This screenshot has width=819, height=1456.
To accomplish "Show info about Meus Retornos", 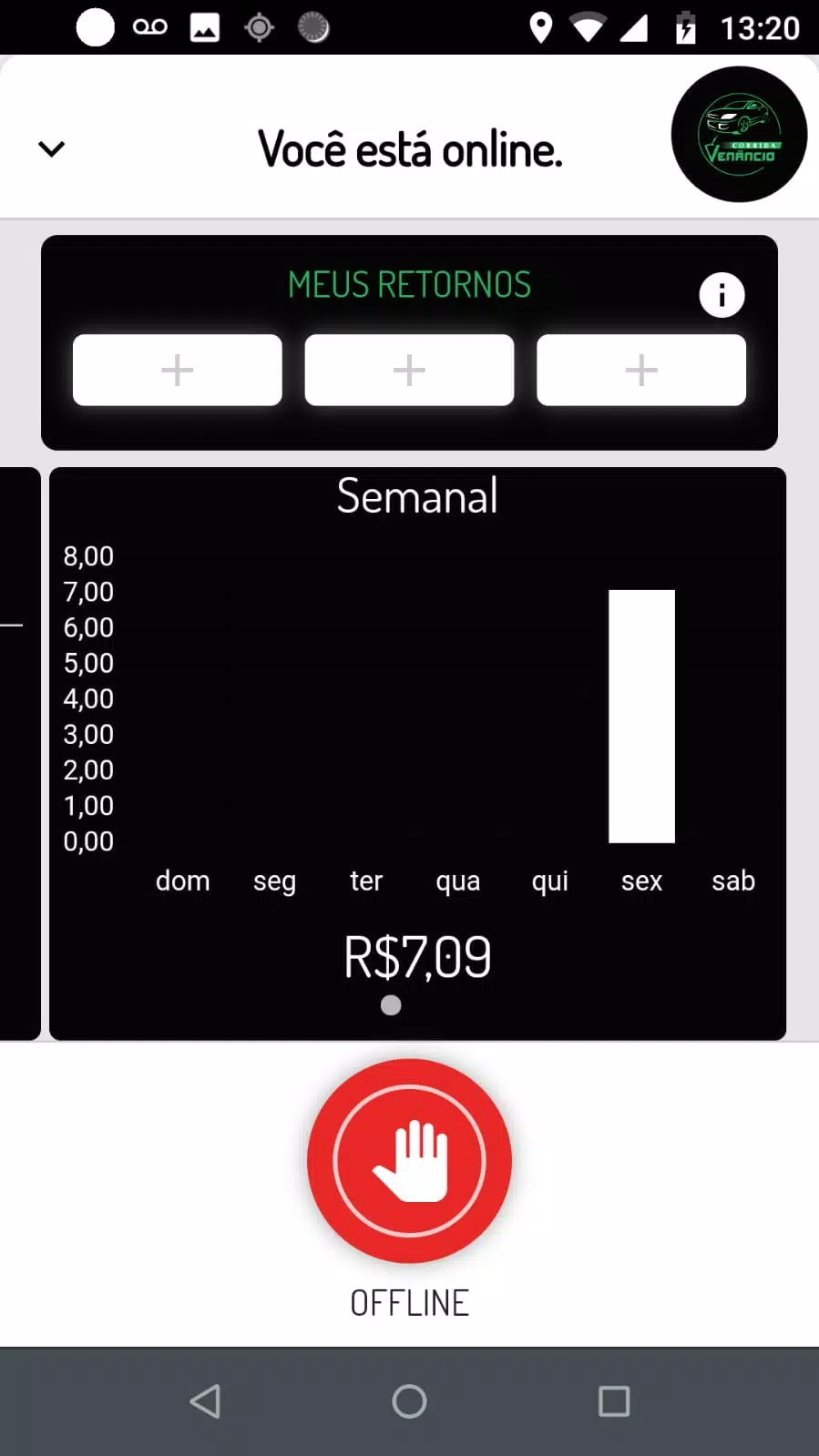I will (722, 295).
